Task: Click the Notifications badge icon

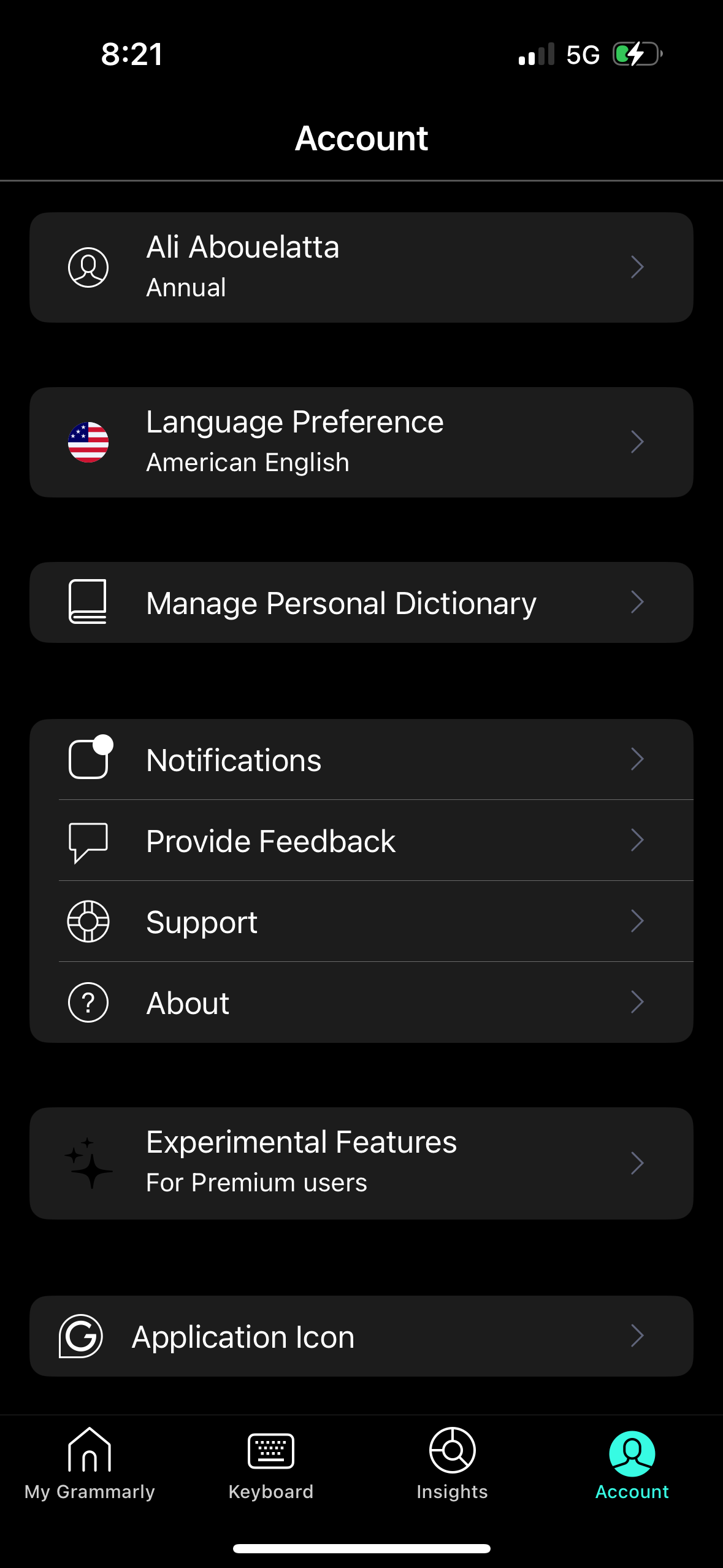Action: [88, 758]
